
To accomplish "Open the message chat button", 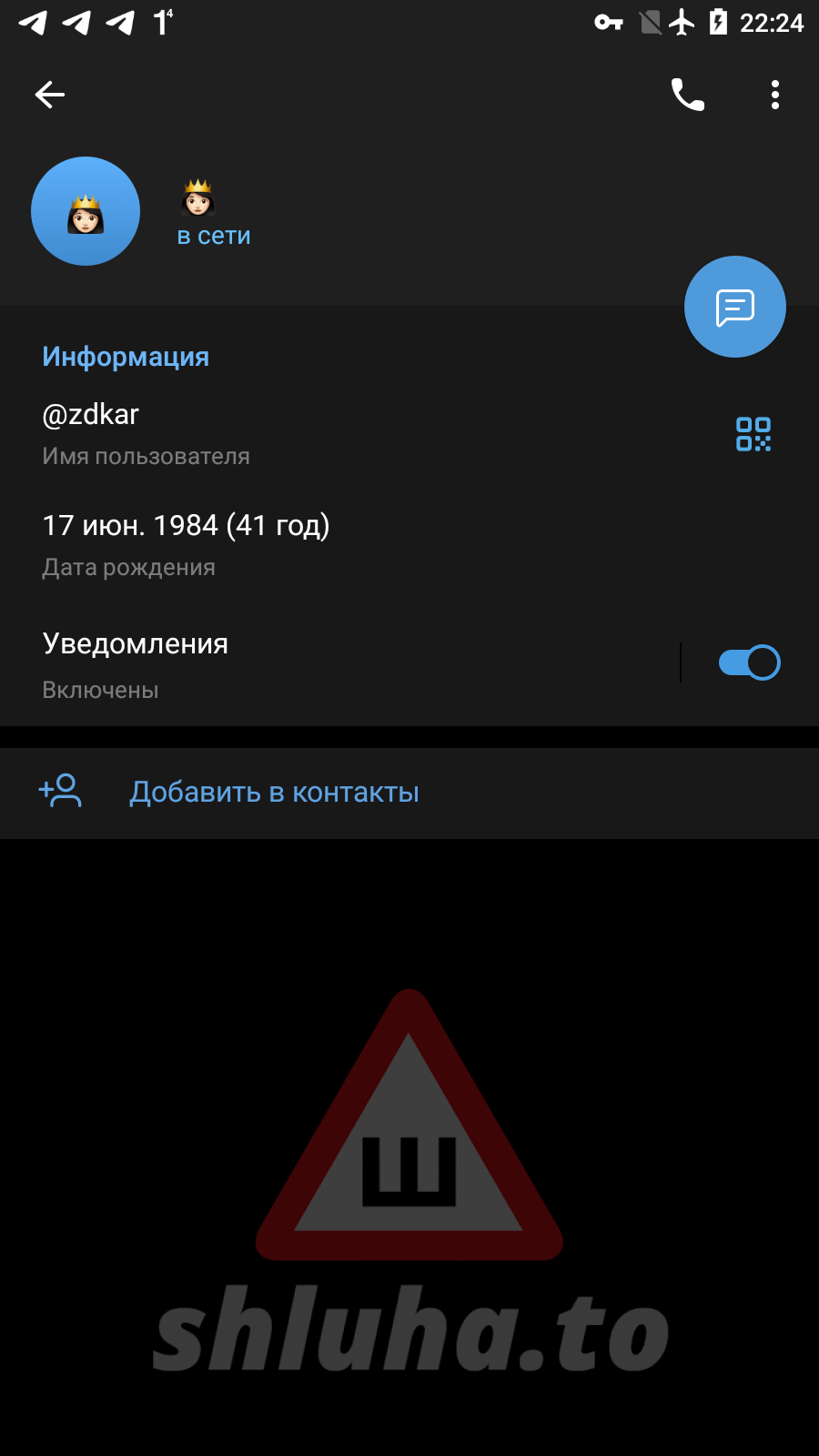I will coord(734,307).
